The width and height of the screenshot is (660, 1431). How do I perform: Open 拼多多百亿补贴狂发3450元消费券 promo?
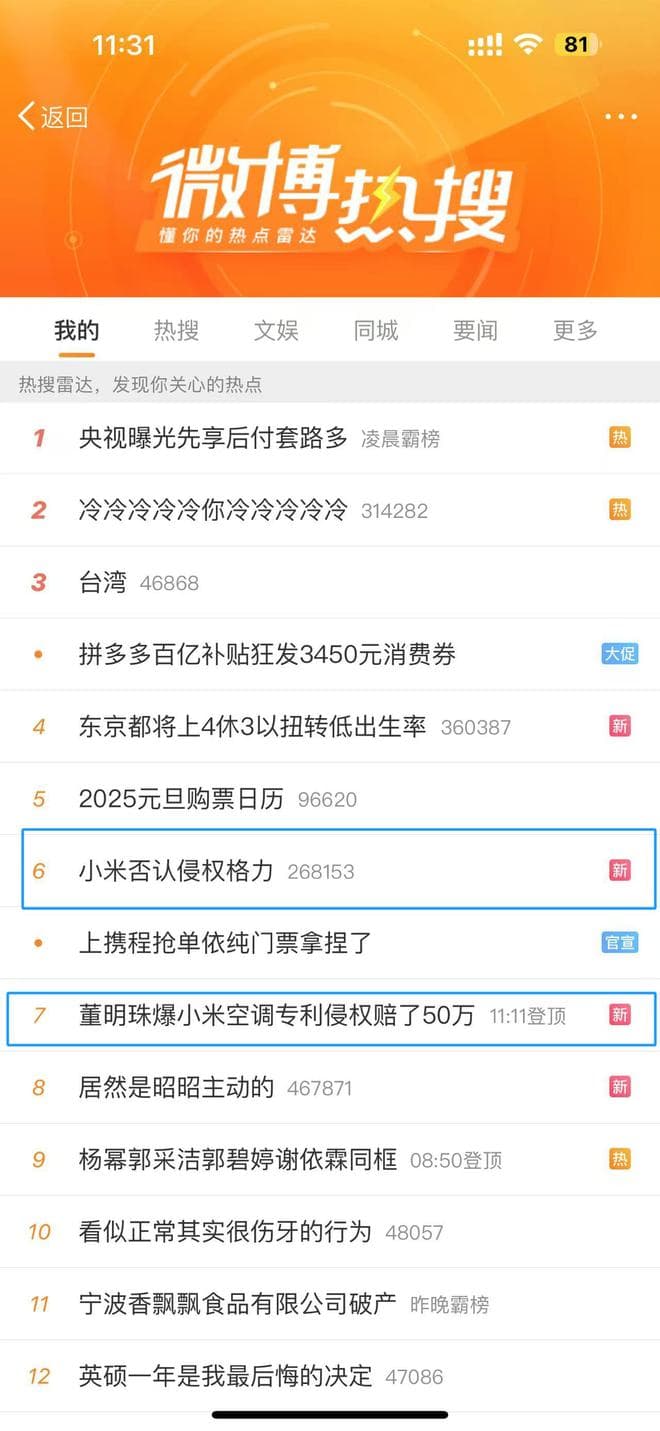267,655
